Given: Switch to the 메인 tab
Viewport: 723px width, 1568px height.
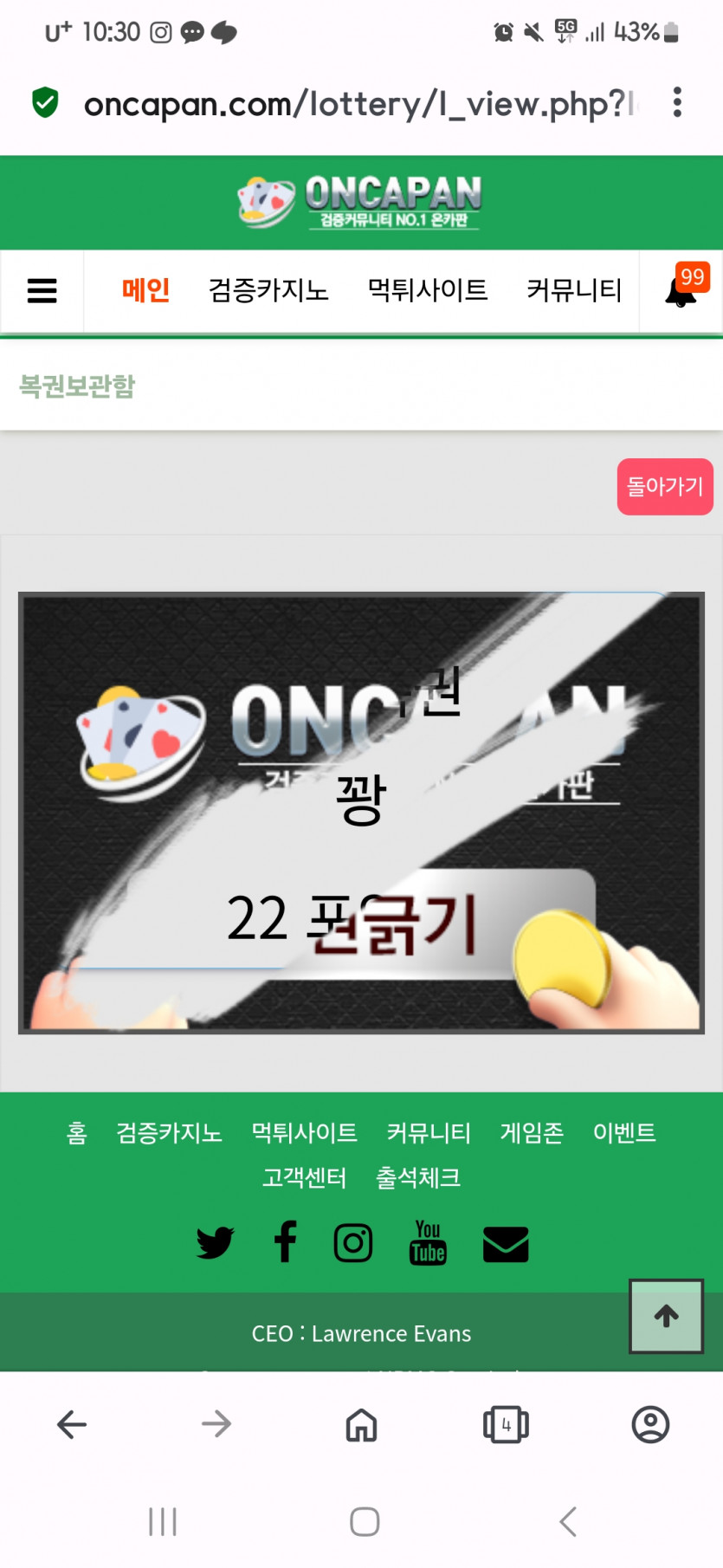Looking at the screenshot, I should [x=145, y=290].
